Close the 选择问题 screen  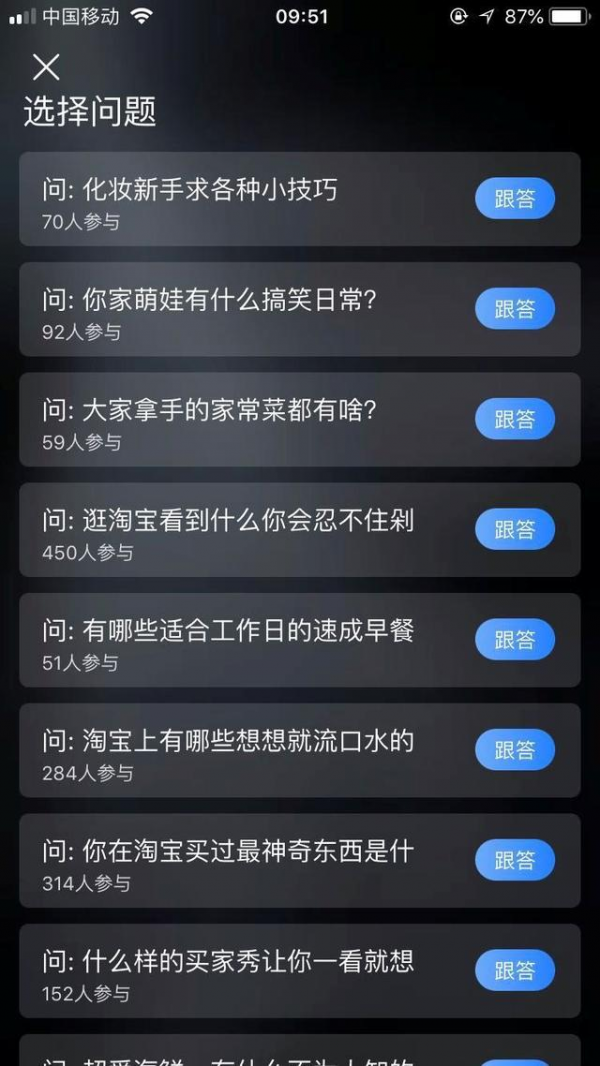(x=46, y=67)
